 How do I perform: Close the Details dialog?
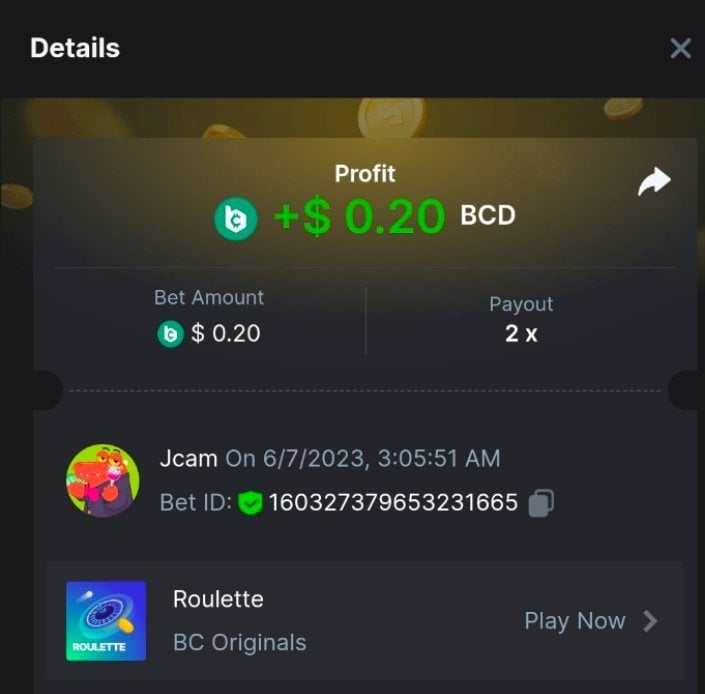[680, 48]
